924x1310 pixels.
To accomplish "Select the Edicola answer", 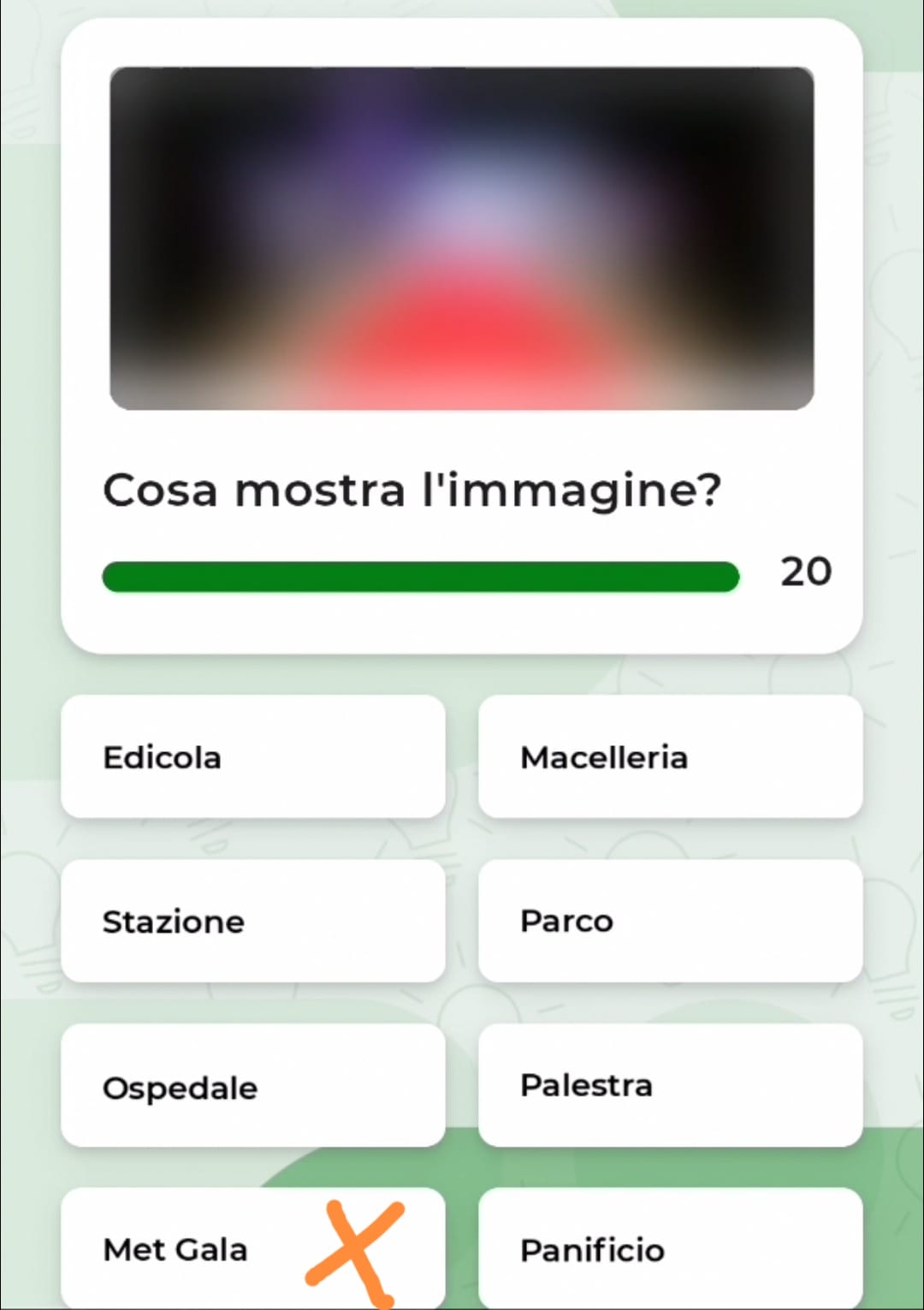I will (x=252, y=757).
